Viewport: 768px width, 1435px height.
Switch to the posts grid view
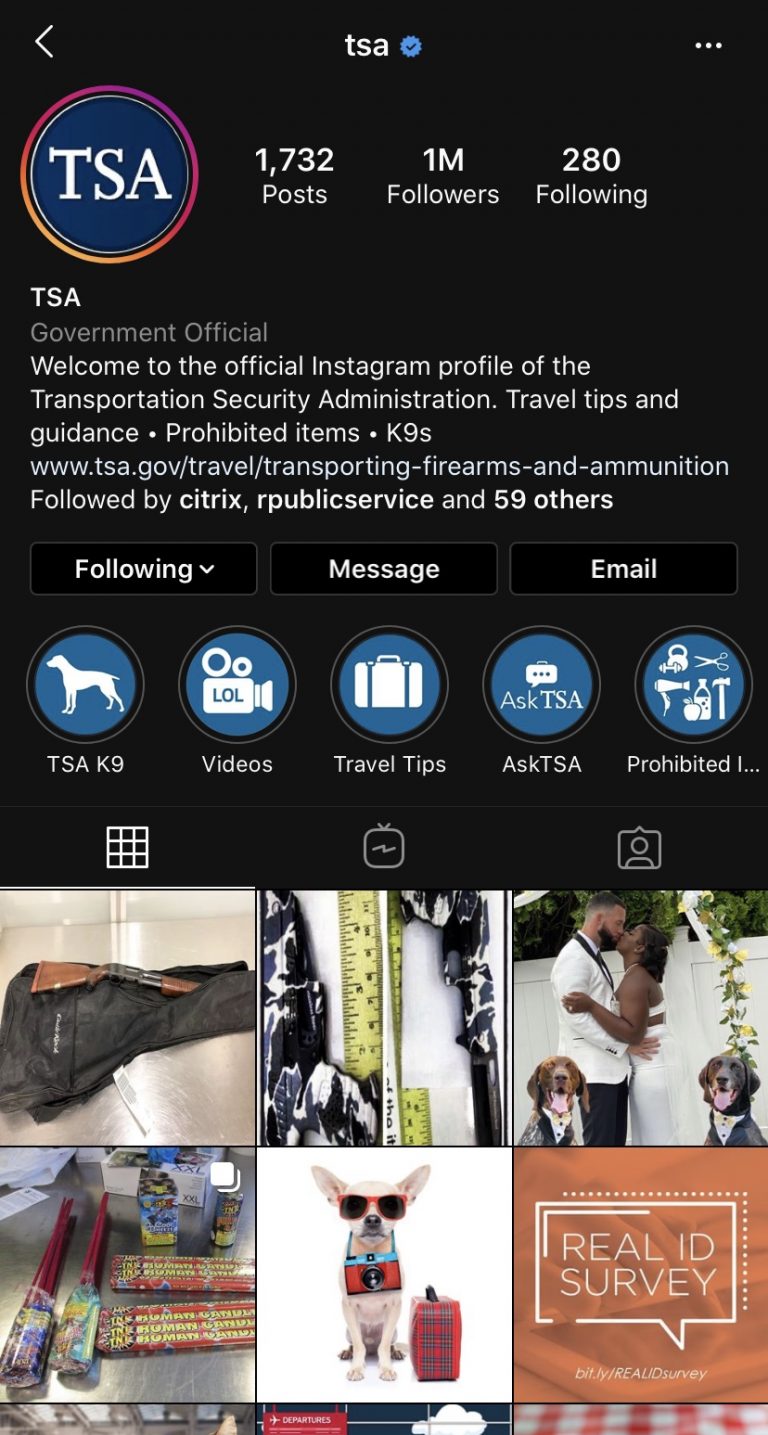click(x=128, y=846)
